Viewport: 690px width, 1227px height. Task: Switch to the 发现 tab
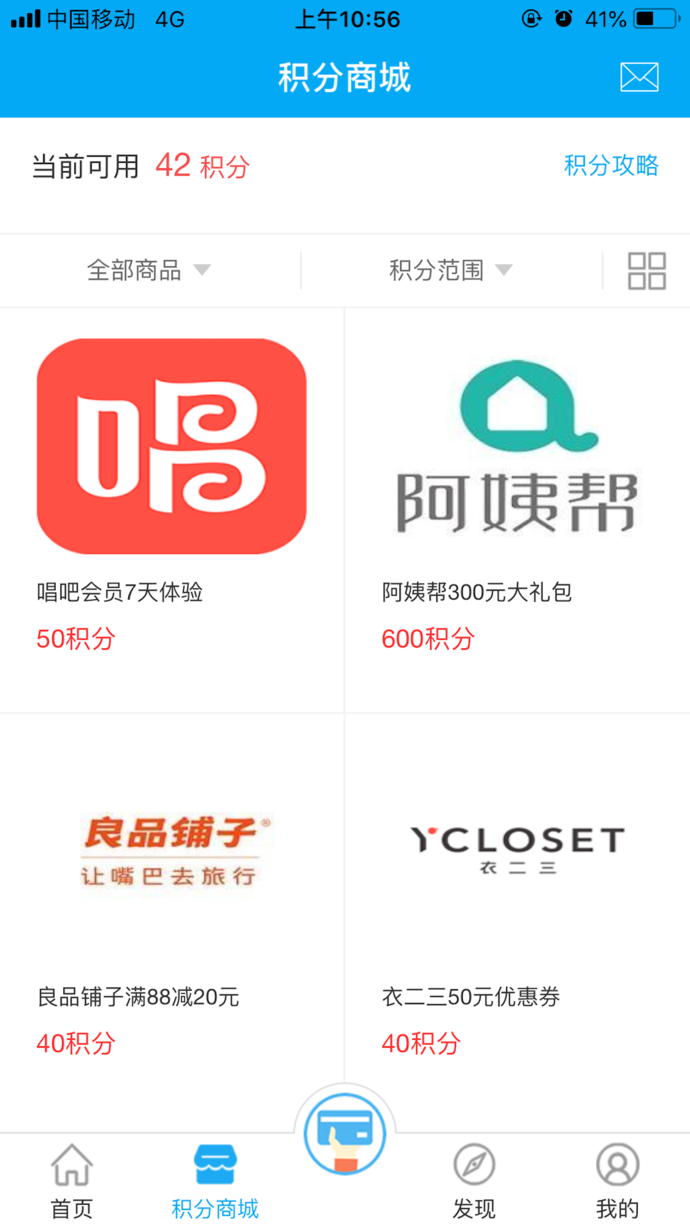click(474, 1180)
